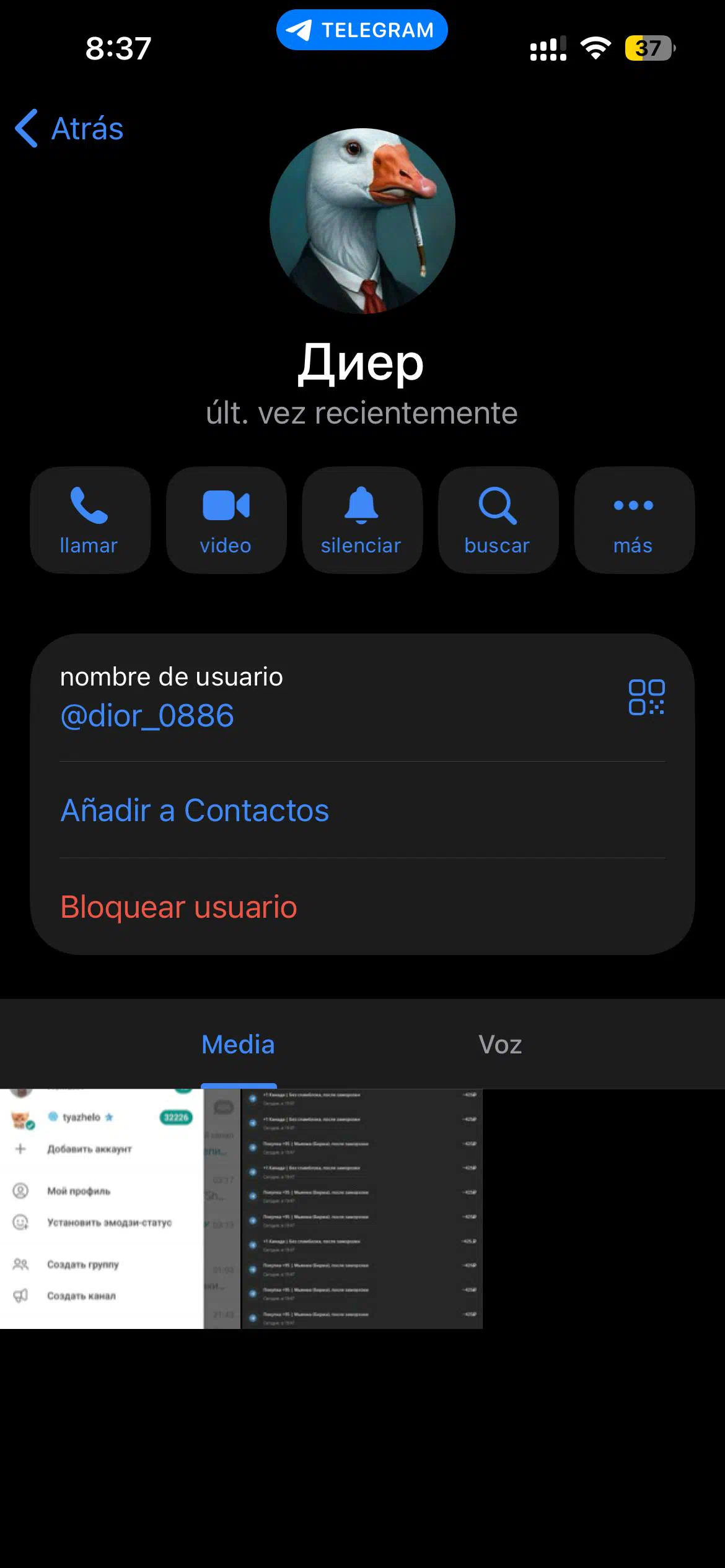
Task: Open the dark list media screenshot
Action: (x=362, y=1209)
